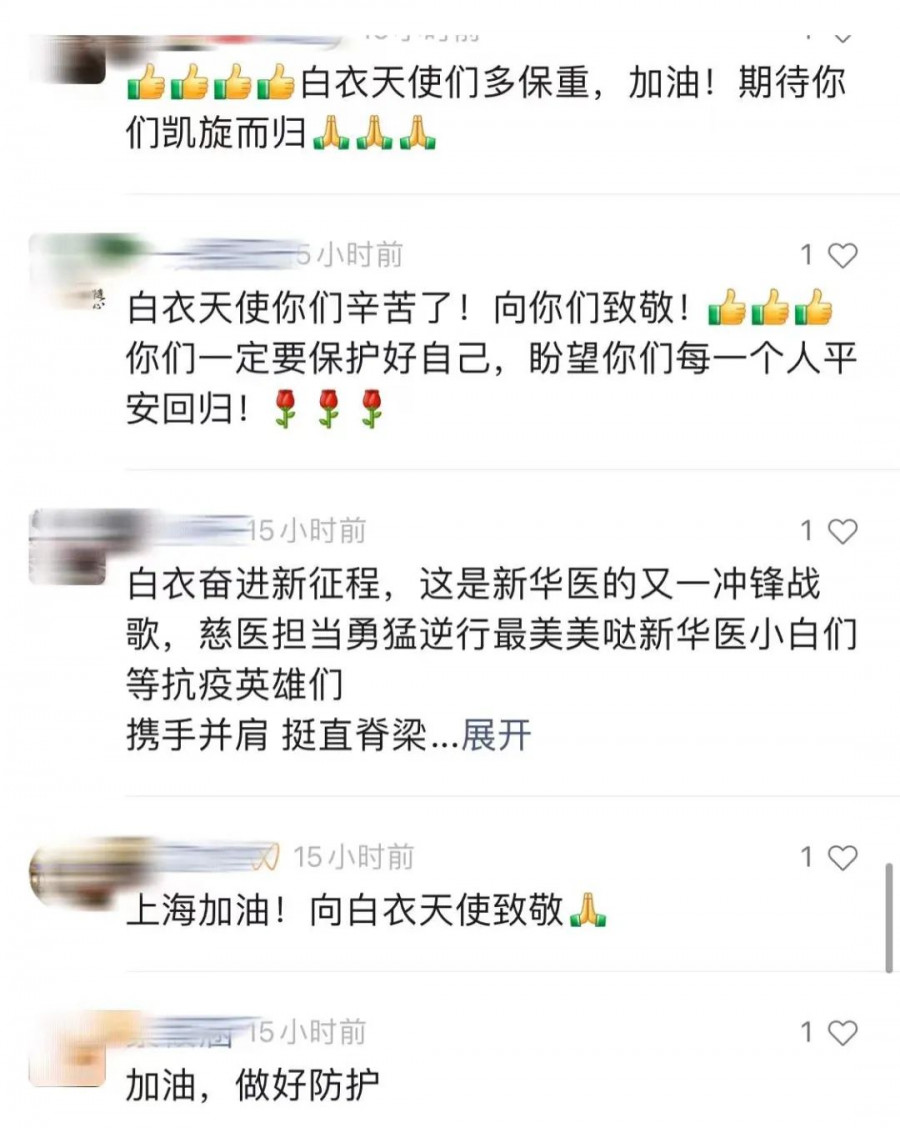The width and height of the screenshot is (900, 1128).
Task: Like the comment "白衣天使你们辛苦了"
Action: [x=843, y=256]
